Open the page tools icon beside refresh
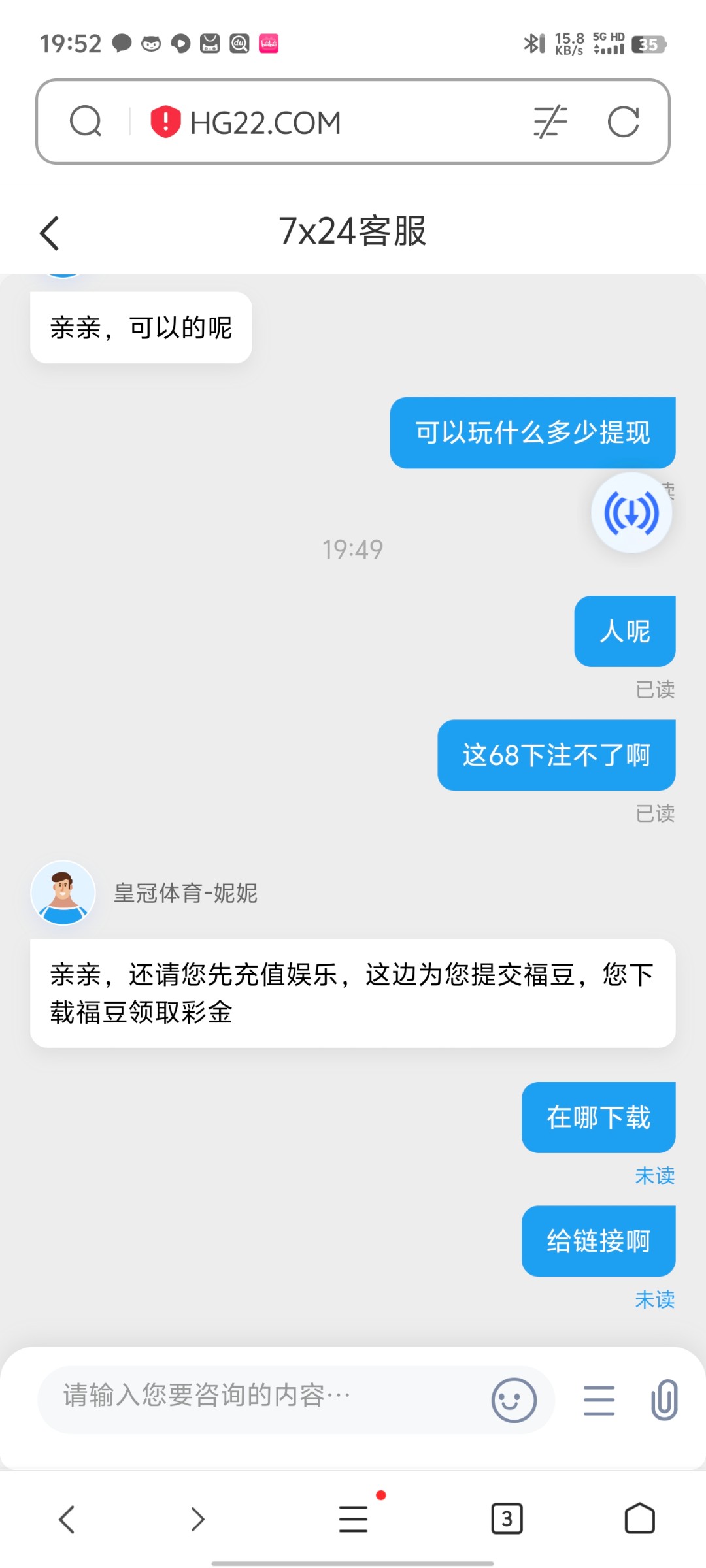 pyautogui.click(x=550, y=122)
